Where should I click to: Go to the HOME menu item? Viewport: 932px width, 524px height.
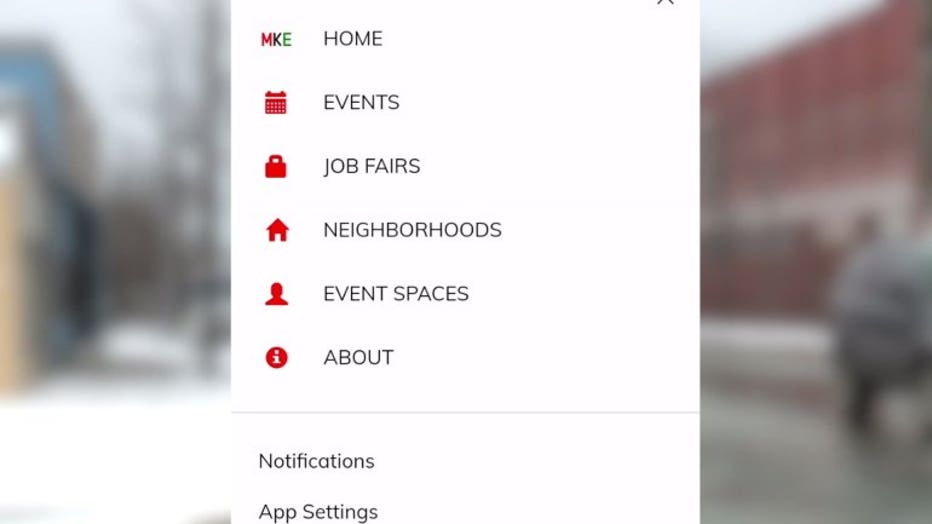point(352,39)
